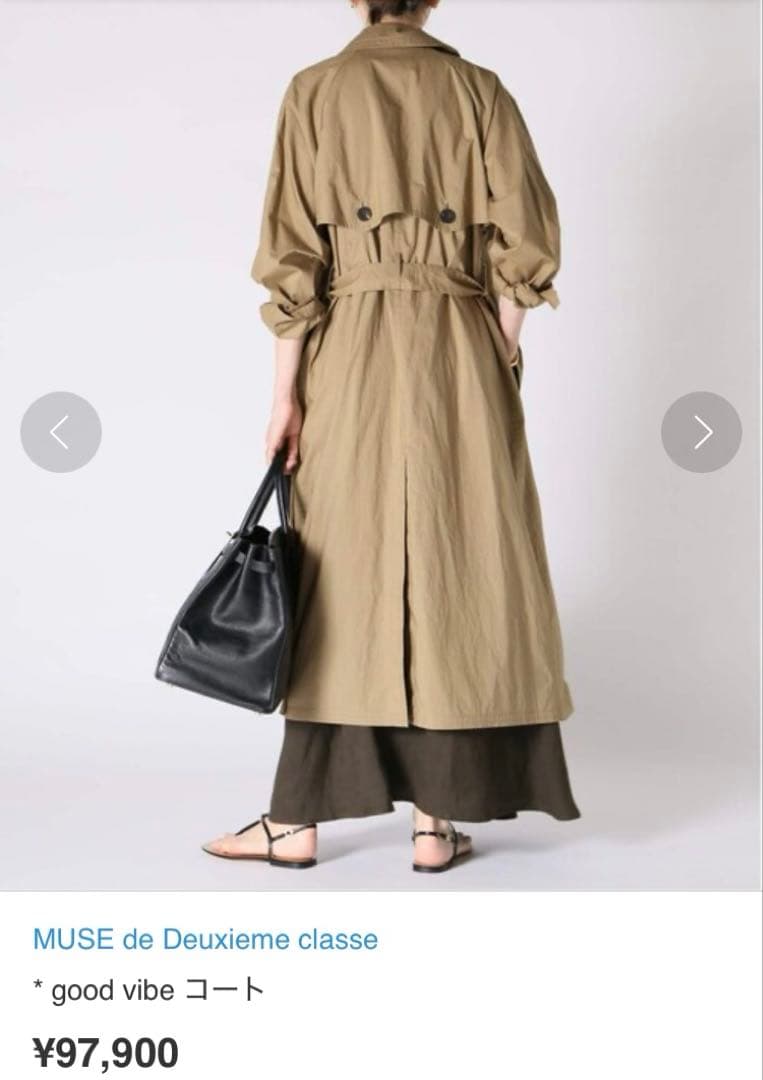Show the previous product image
The image size is (763, 1080).
click(61, 432)
